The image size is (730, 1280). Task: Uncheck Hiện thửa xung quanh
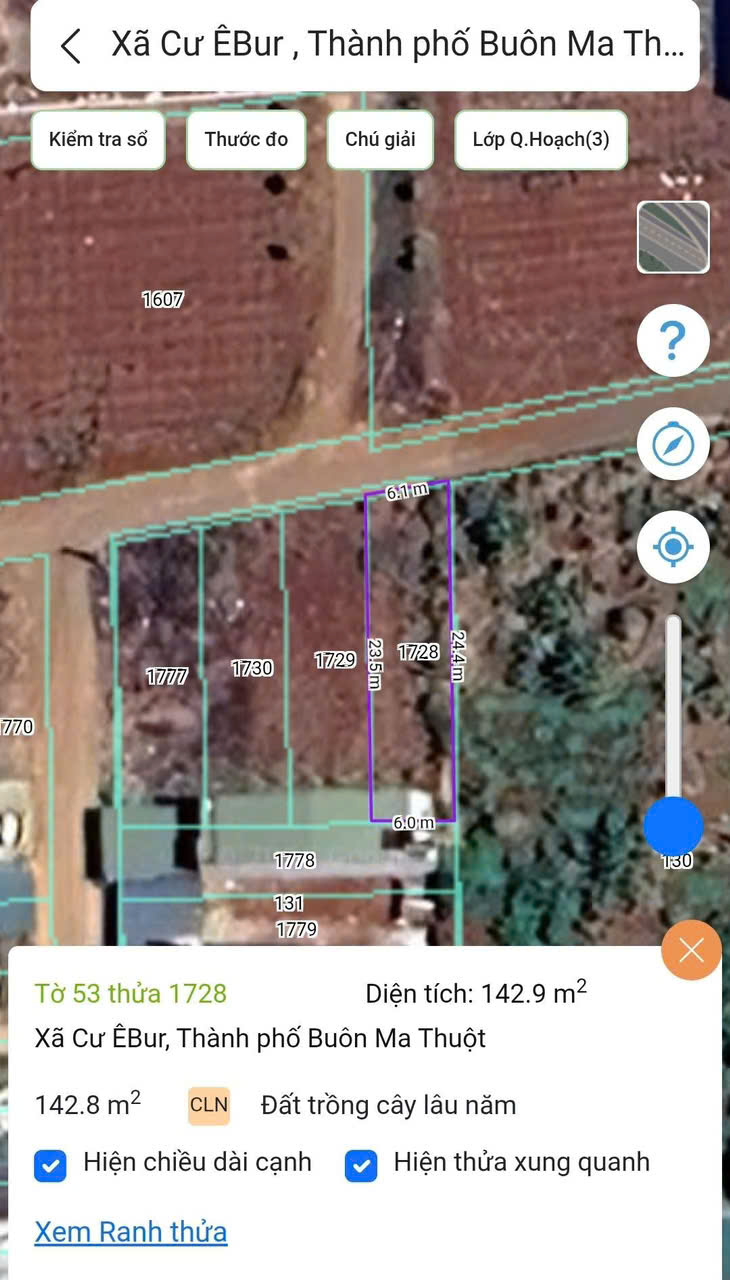(361, 1165)
